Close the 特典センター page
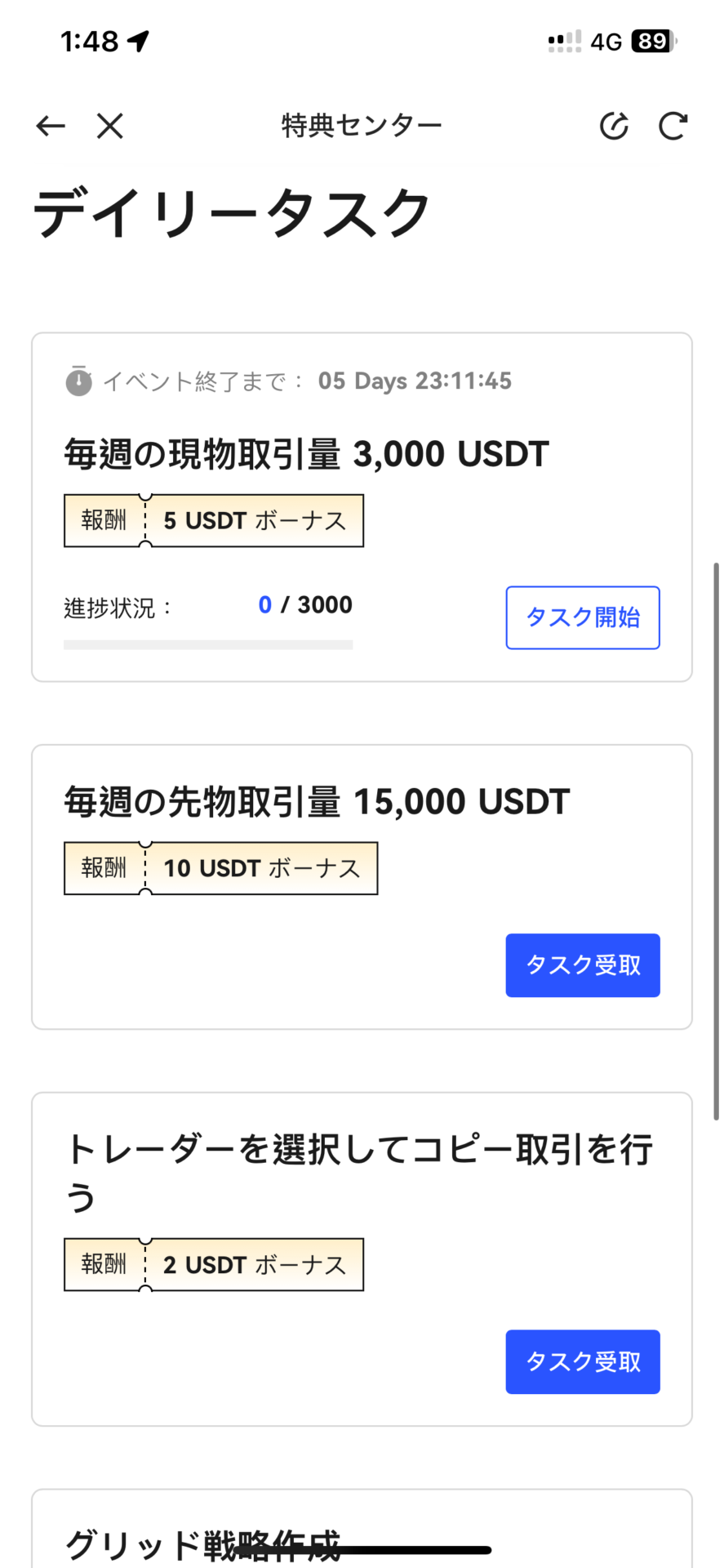Image resolution: width=724 pixels, height=1568 pixels. pyautogui.click(x=109, y=126)
